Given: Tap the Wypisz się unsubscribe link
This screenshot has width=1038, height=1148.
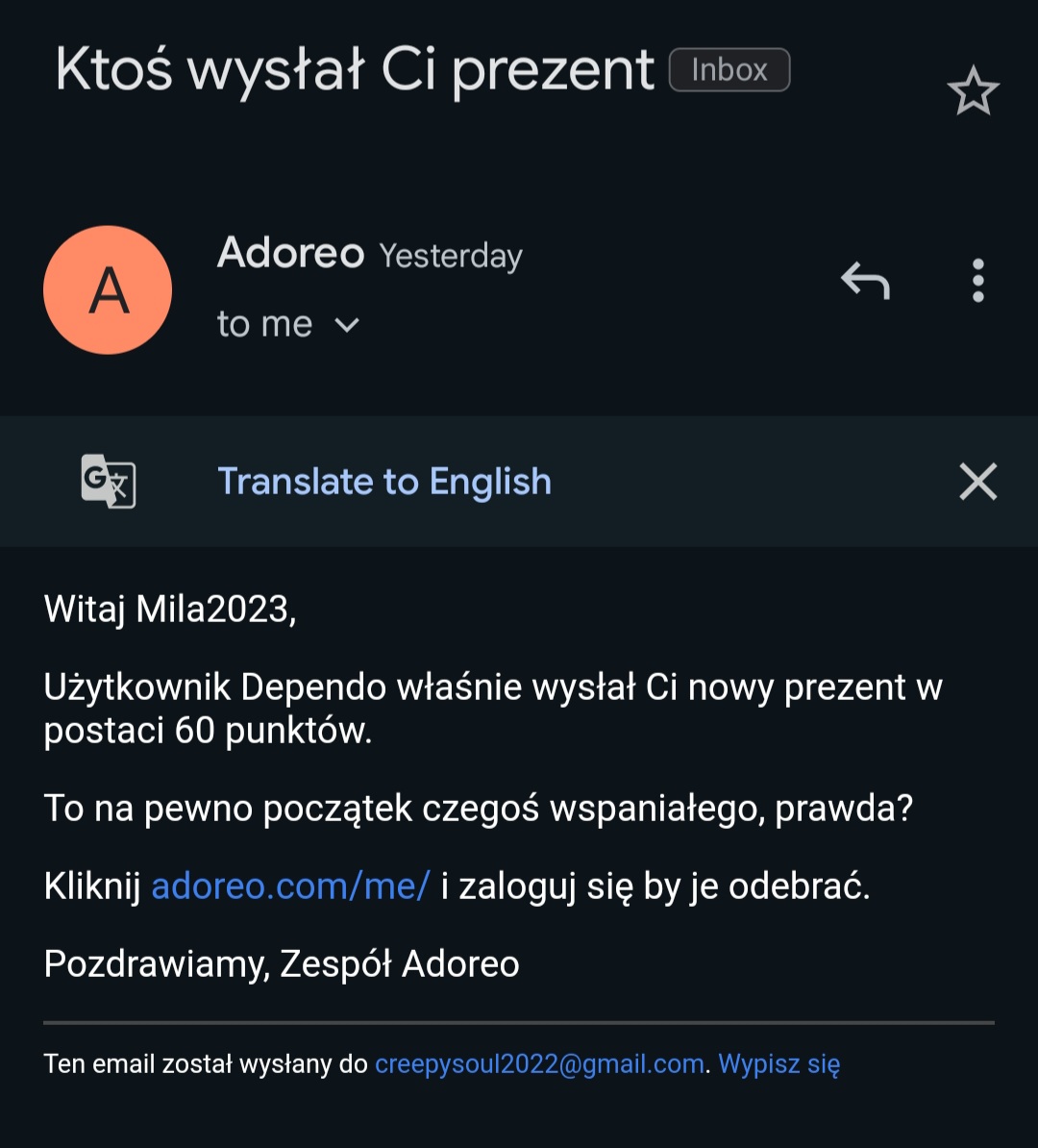Looking at the screenshot, I should pos(779,1064).
